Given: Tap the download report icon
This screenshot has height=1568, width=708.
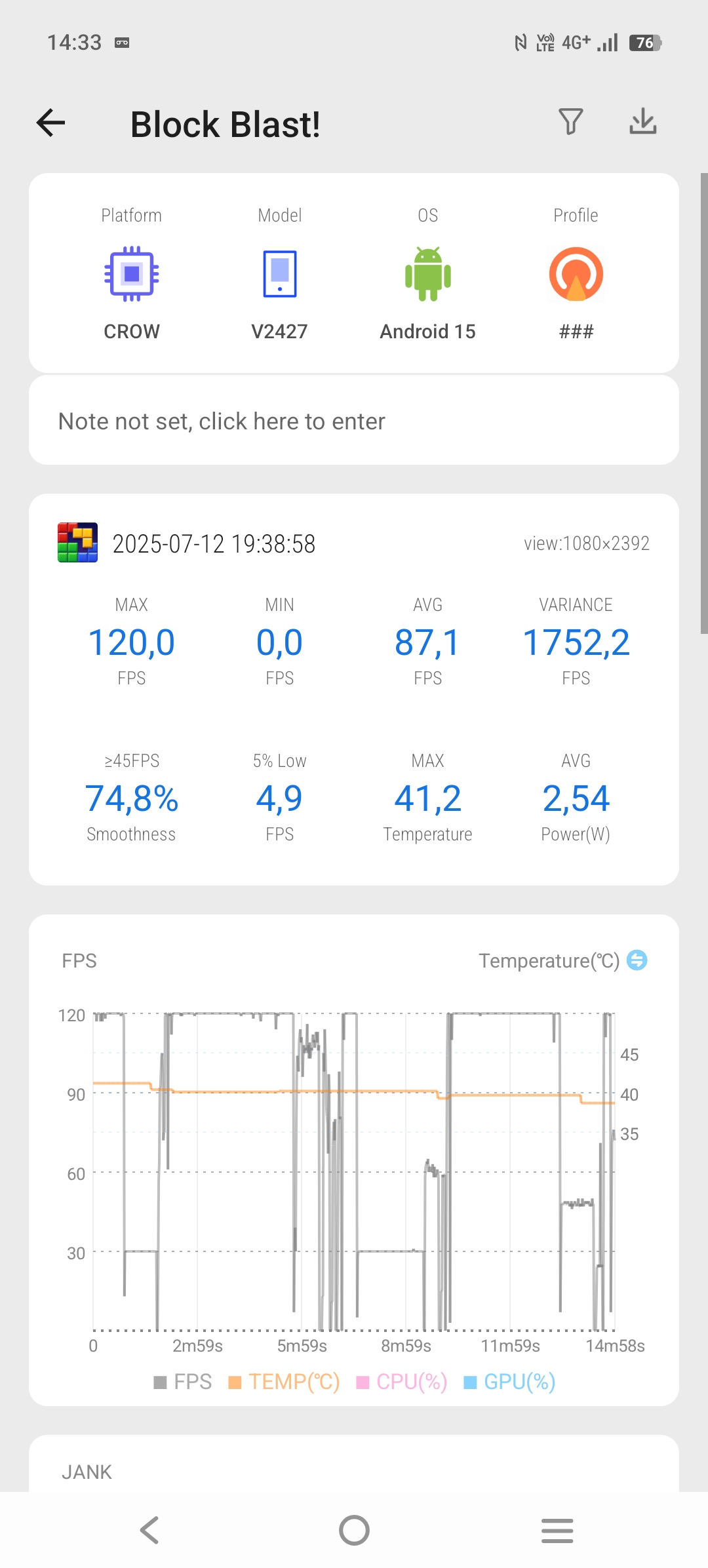Looking at the screenshot, I should pos(642,122).
